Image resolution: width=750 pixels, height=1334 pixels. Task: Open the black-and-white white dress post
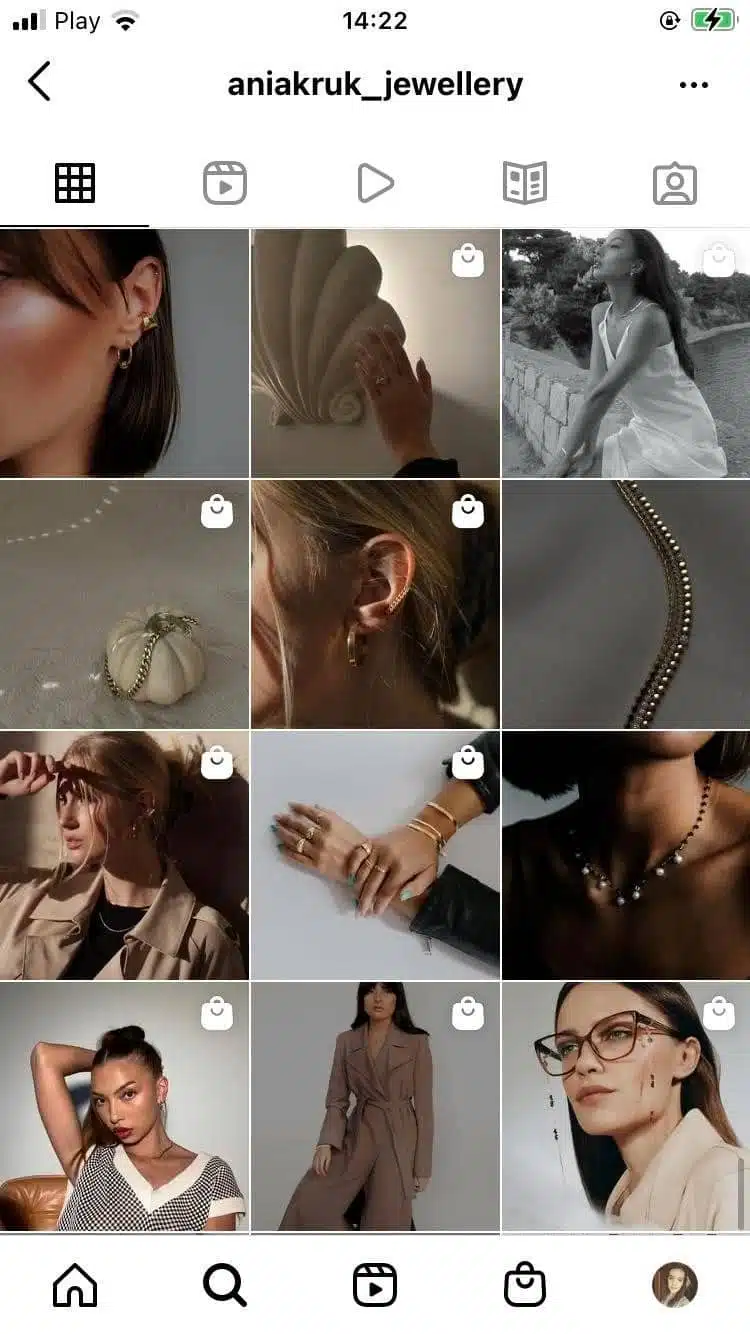click(626, 353)
